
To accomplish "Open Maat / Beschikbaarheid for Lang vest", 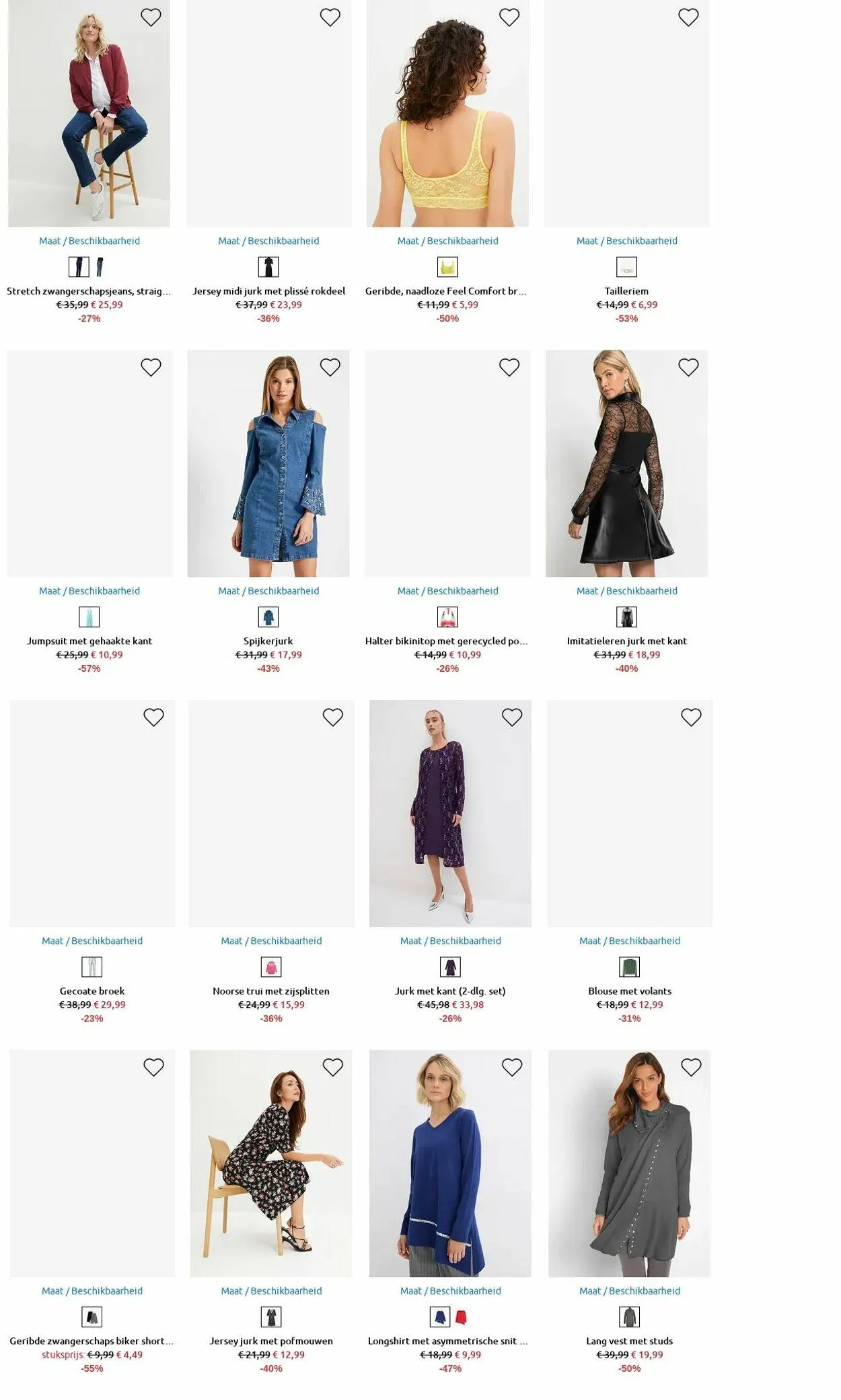I will tap(630, 1290).
